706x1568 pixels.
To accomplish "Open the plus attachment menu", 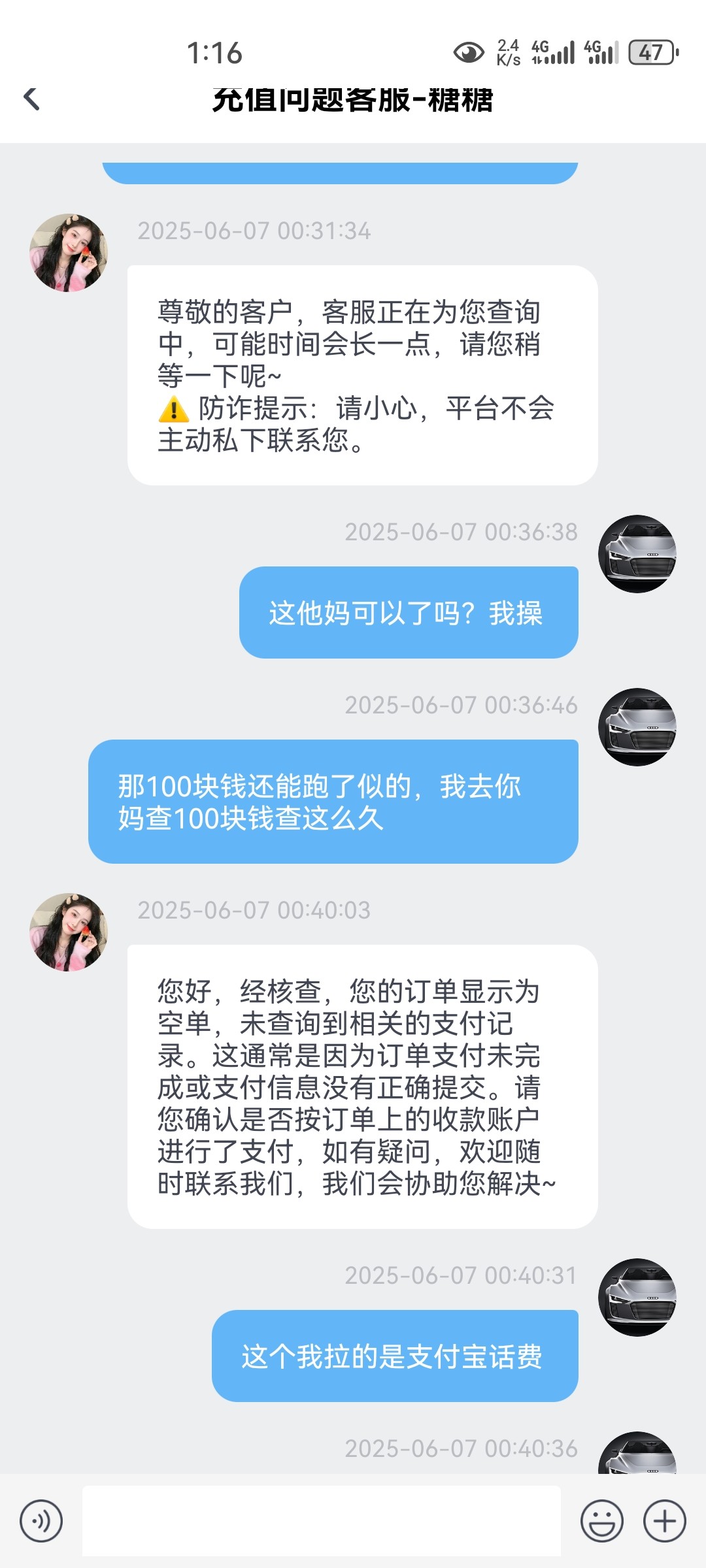I will tap(664, 1520).
